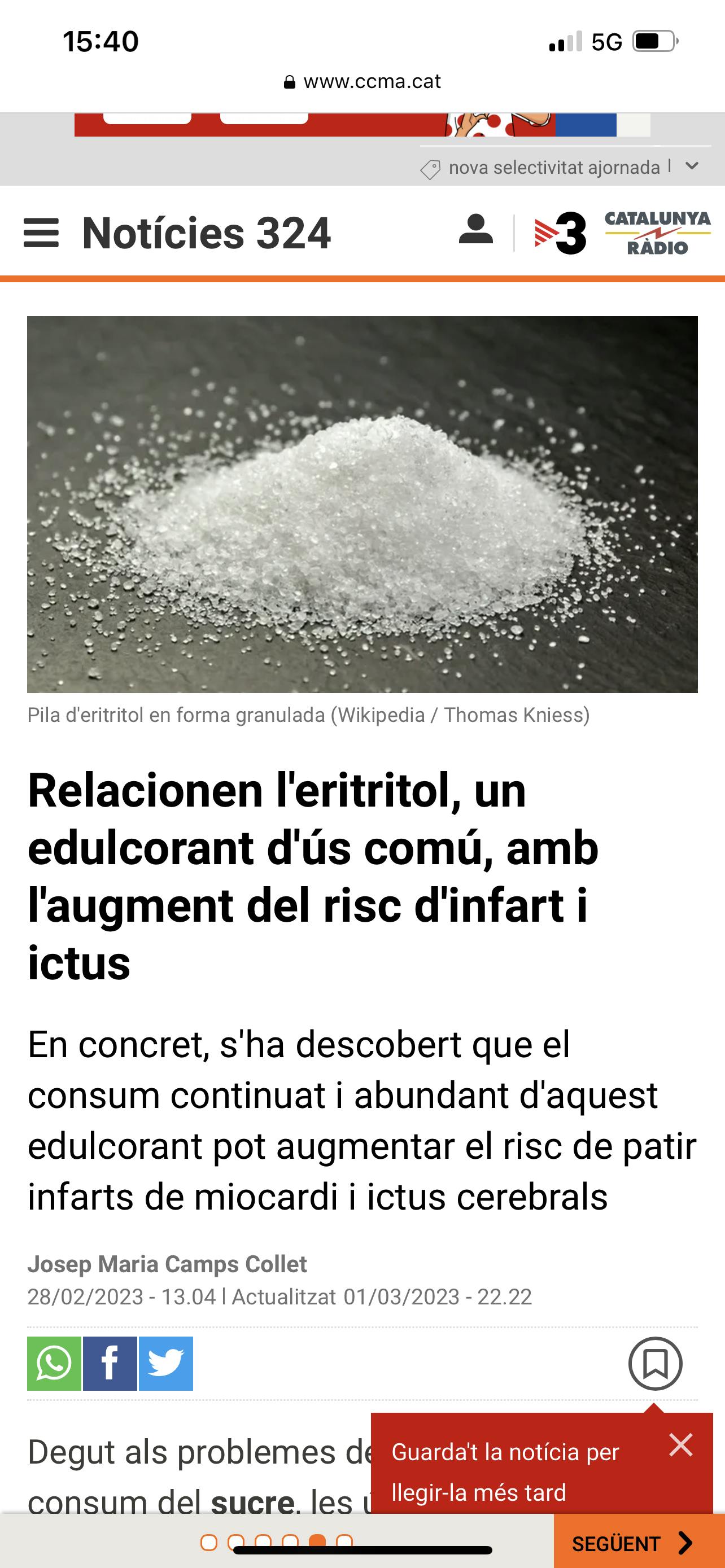Viewport: 725px width, 1568px height.
Task: Share the article via WhatsApp
Action: tap(54, 1364)
